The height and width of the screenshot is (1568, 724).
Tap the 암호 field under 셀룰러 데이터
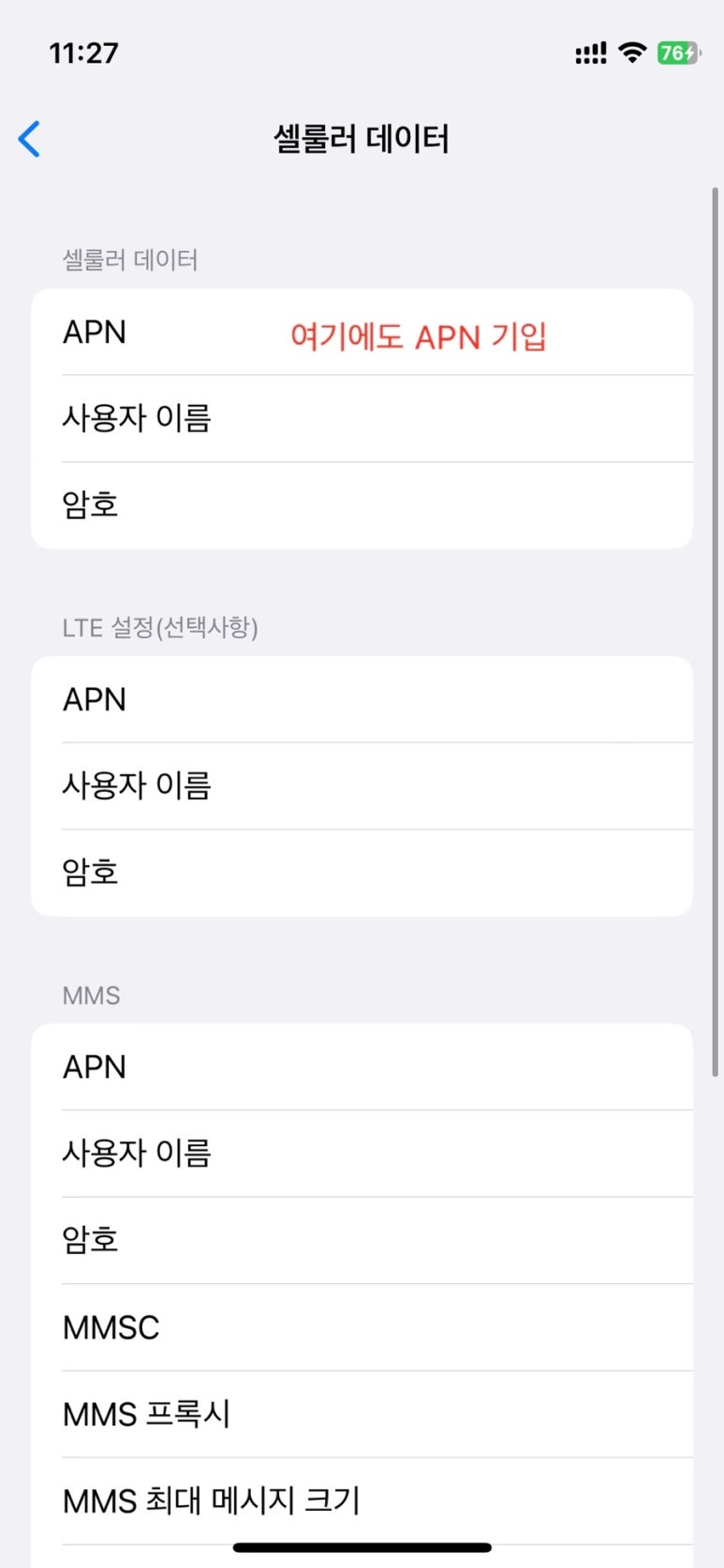(362, 506)
